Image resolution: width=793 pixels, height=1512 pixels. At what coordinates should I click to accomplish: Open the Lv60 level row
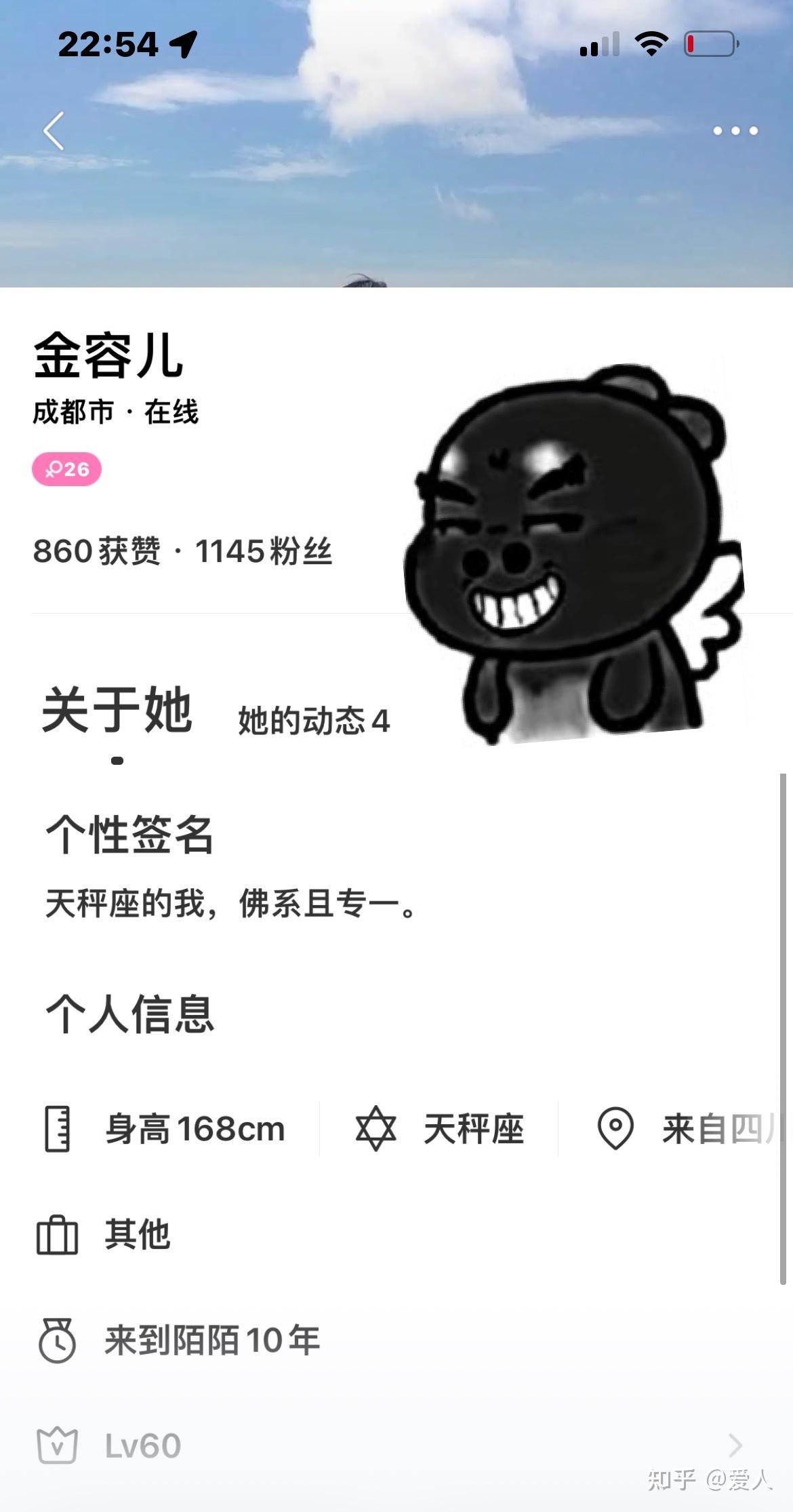pos(396,1446)
